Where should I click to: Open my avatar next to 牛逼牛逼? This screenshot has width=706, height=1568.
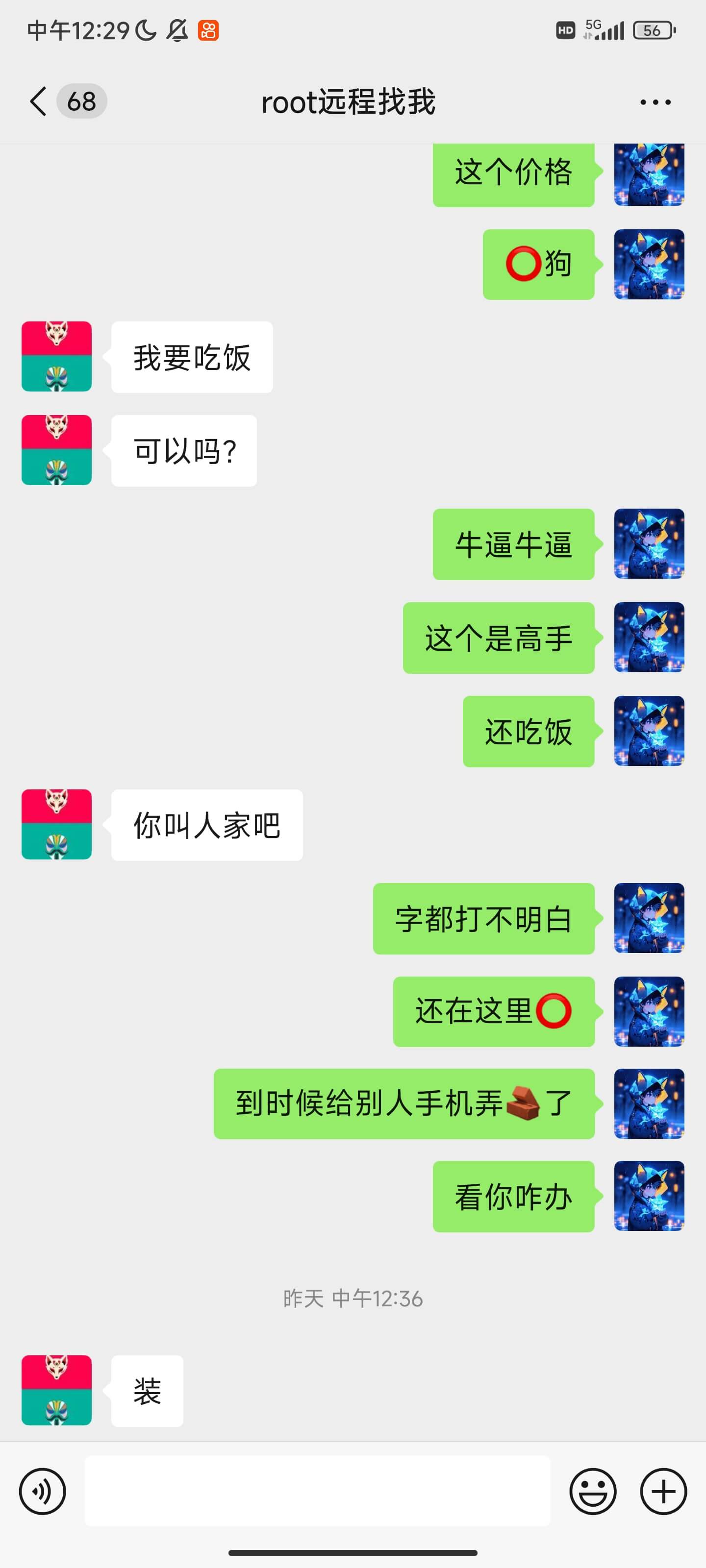coord(649,543)
